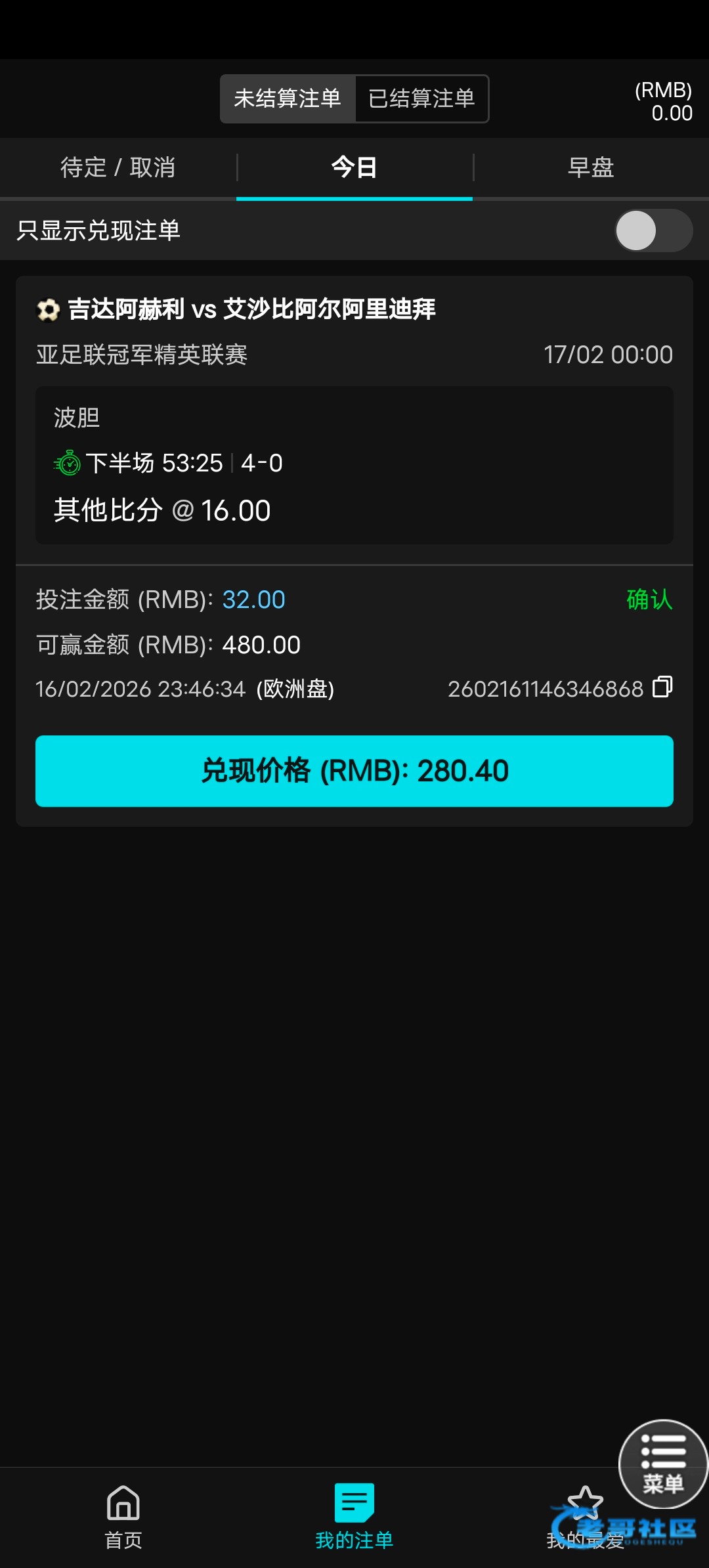
Task: Select the 今日 tab
Action: tap(354, 167)
